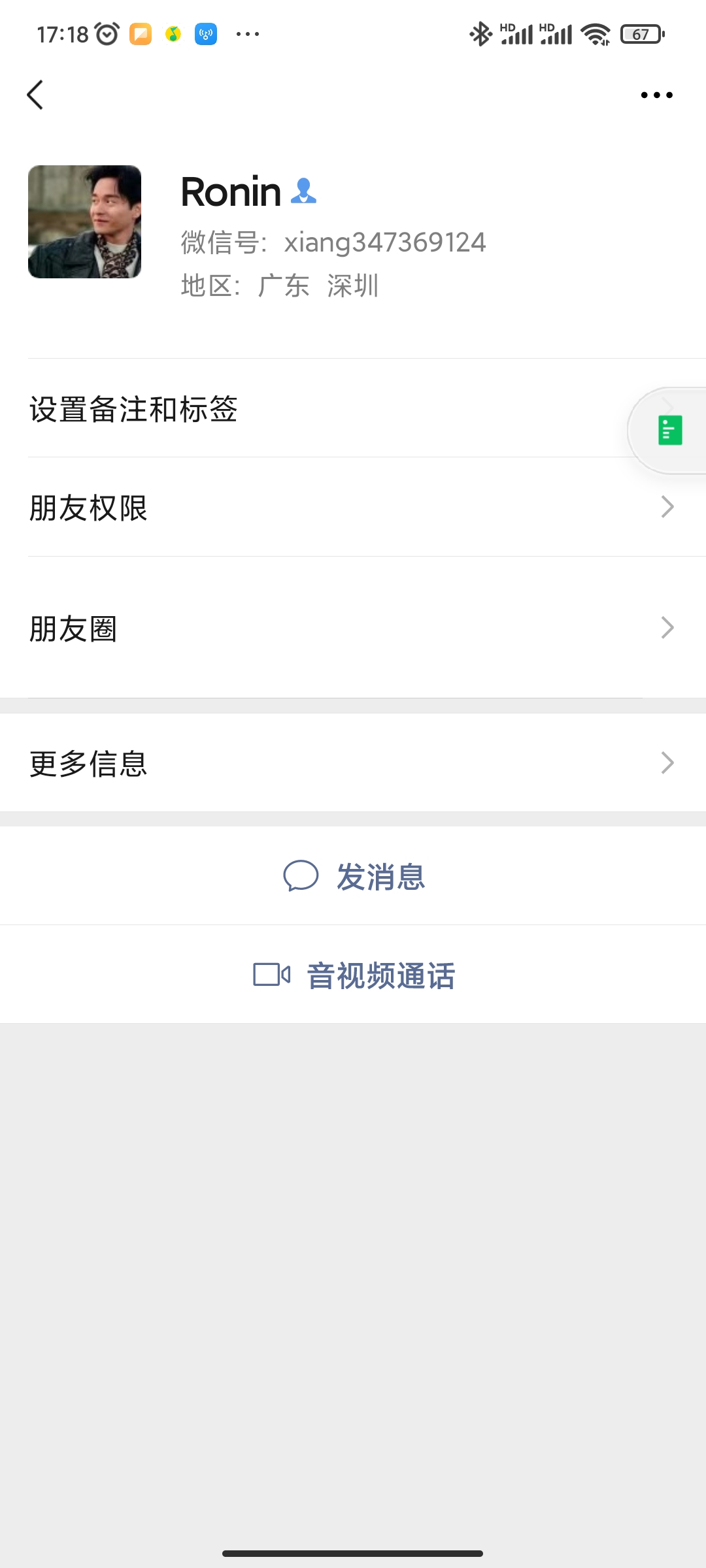Start a call via 音视频通话 button

click(x=381, y=975)
